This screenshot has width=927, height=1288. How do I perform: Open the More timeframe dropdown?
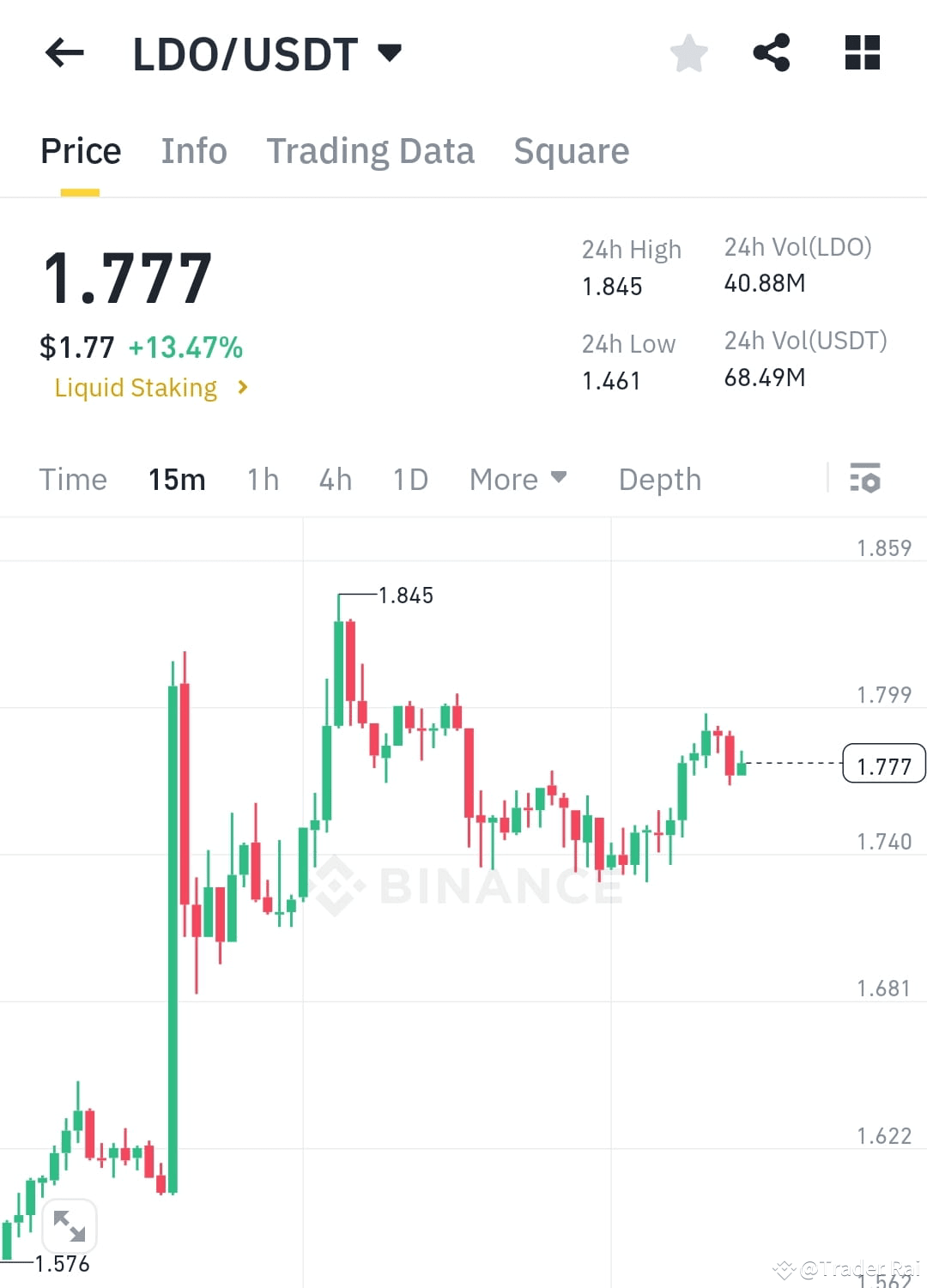click(518, 479)
